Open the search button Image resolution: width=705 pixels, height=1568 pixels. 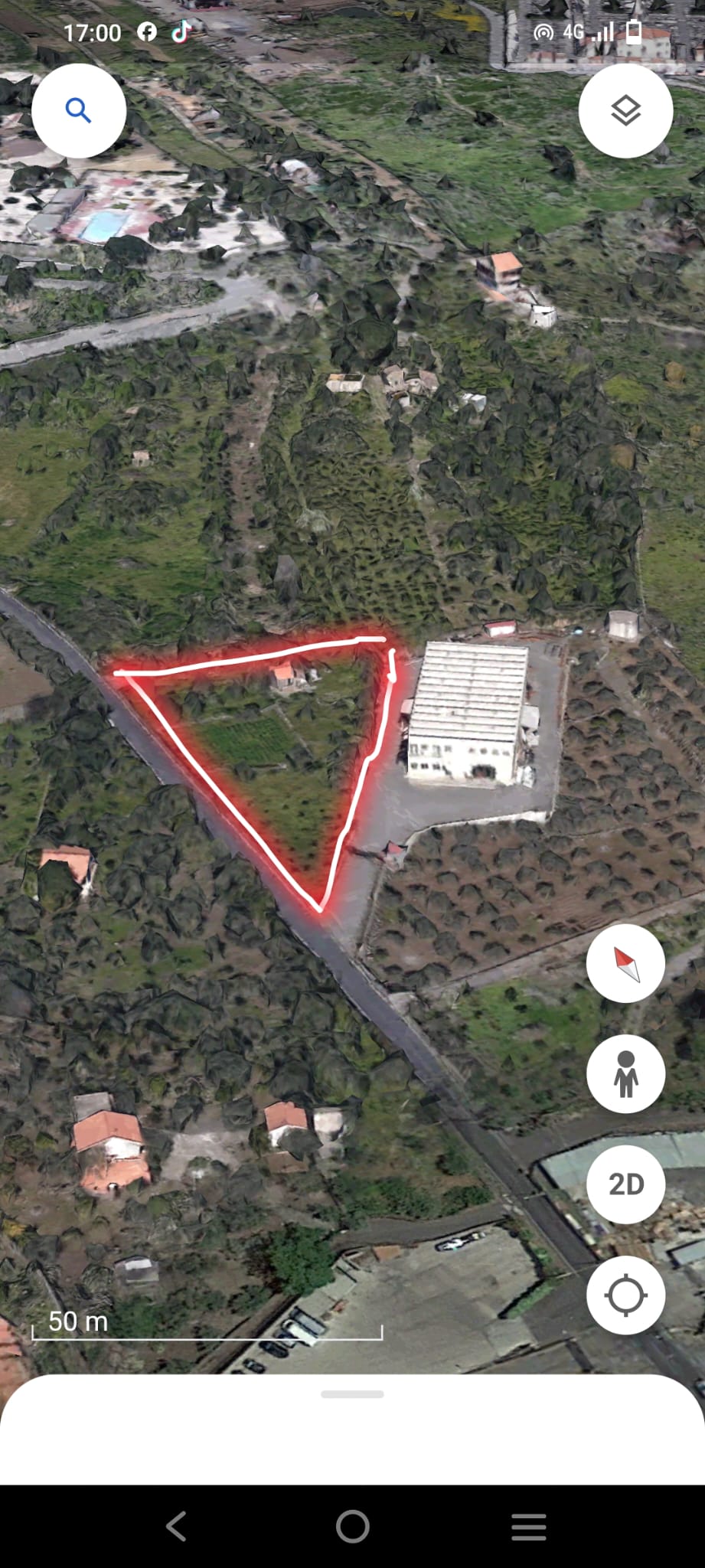[x=79, y=111]
